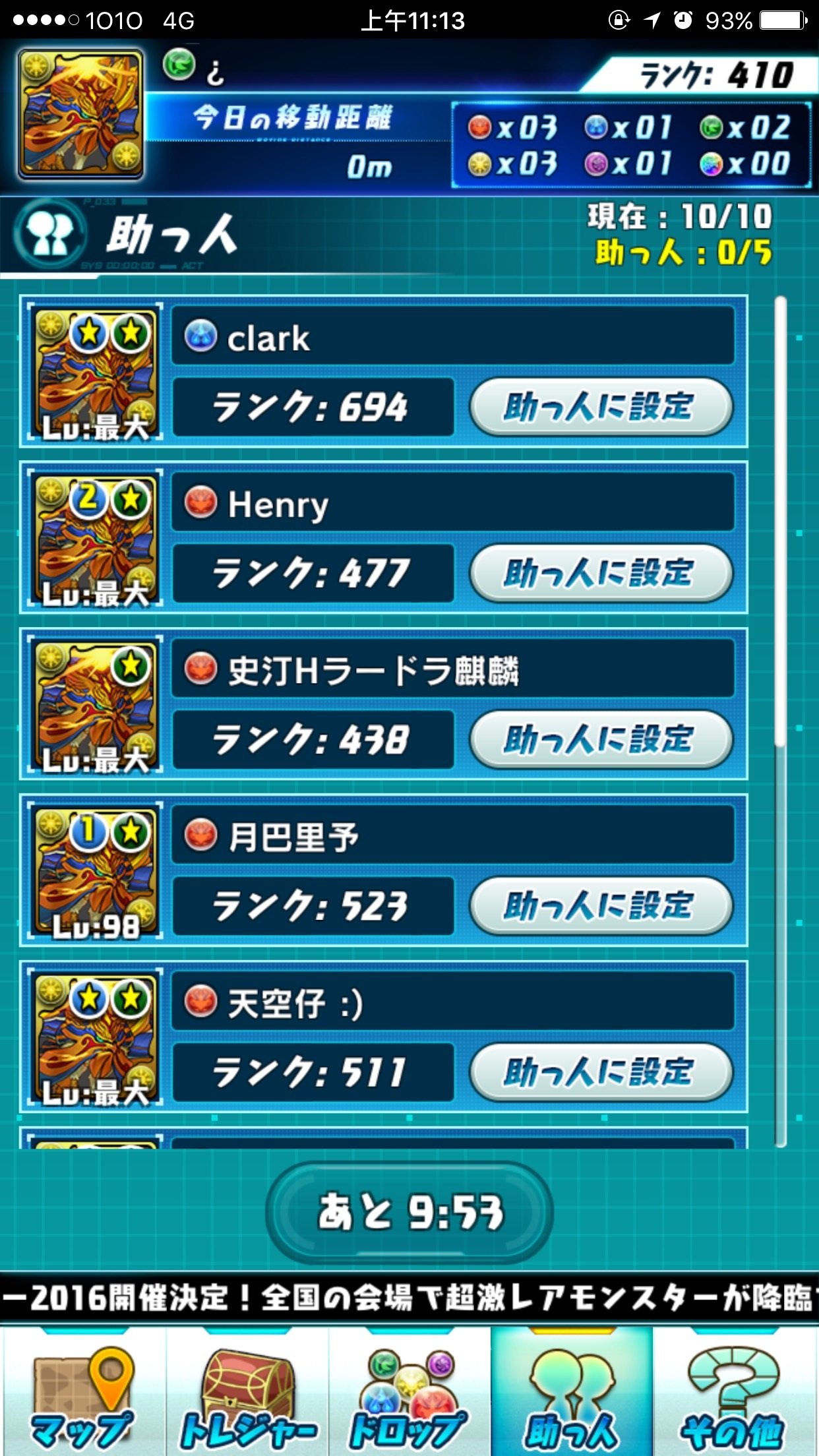Set 史汀Hラードラ麒麟 as helper
819x1456 pixels.
(x=601, y=739)
